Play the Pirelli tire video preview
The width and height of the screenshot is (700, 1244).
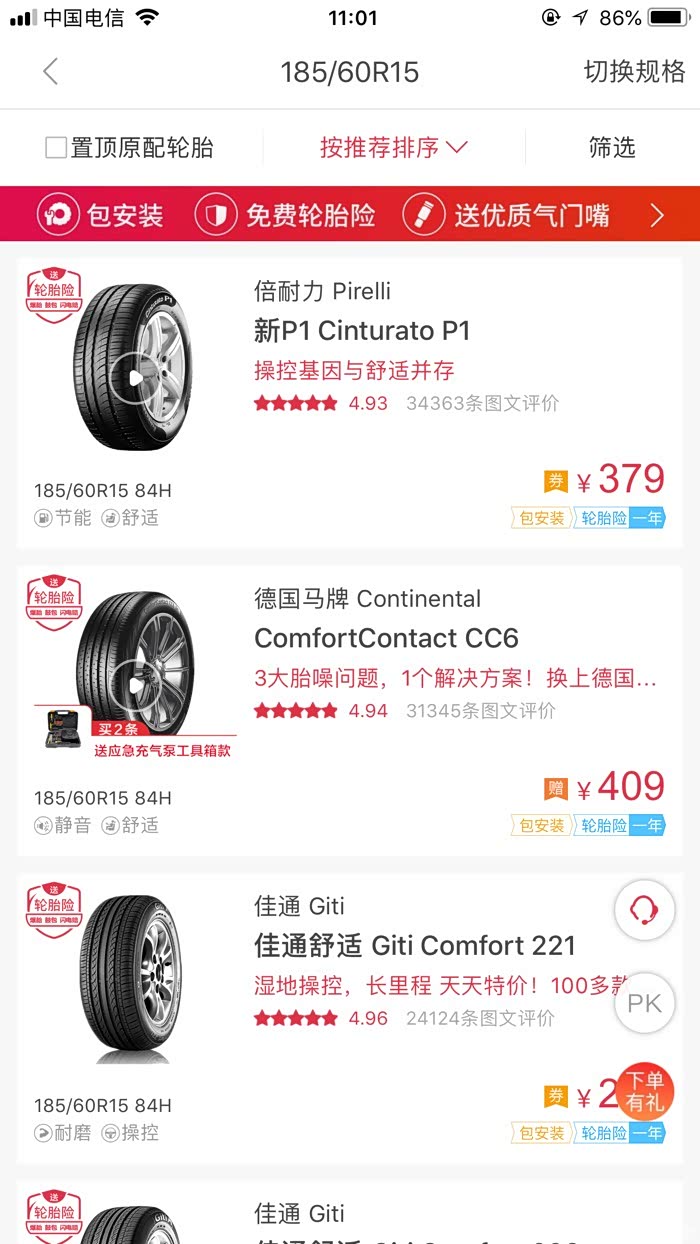(x=132, y=377)
